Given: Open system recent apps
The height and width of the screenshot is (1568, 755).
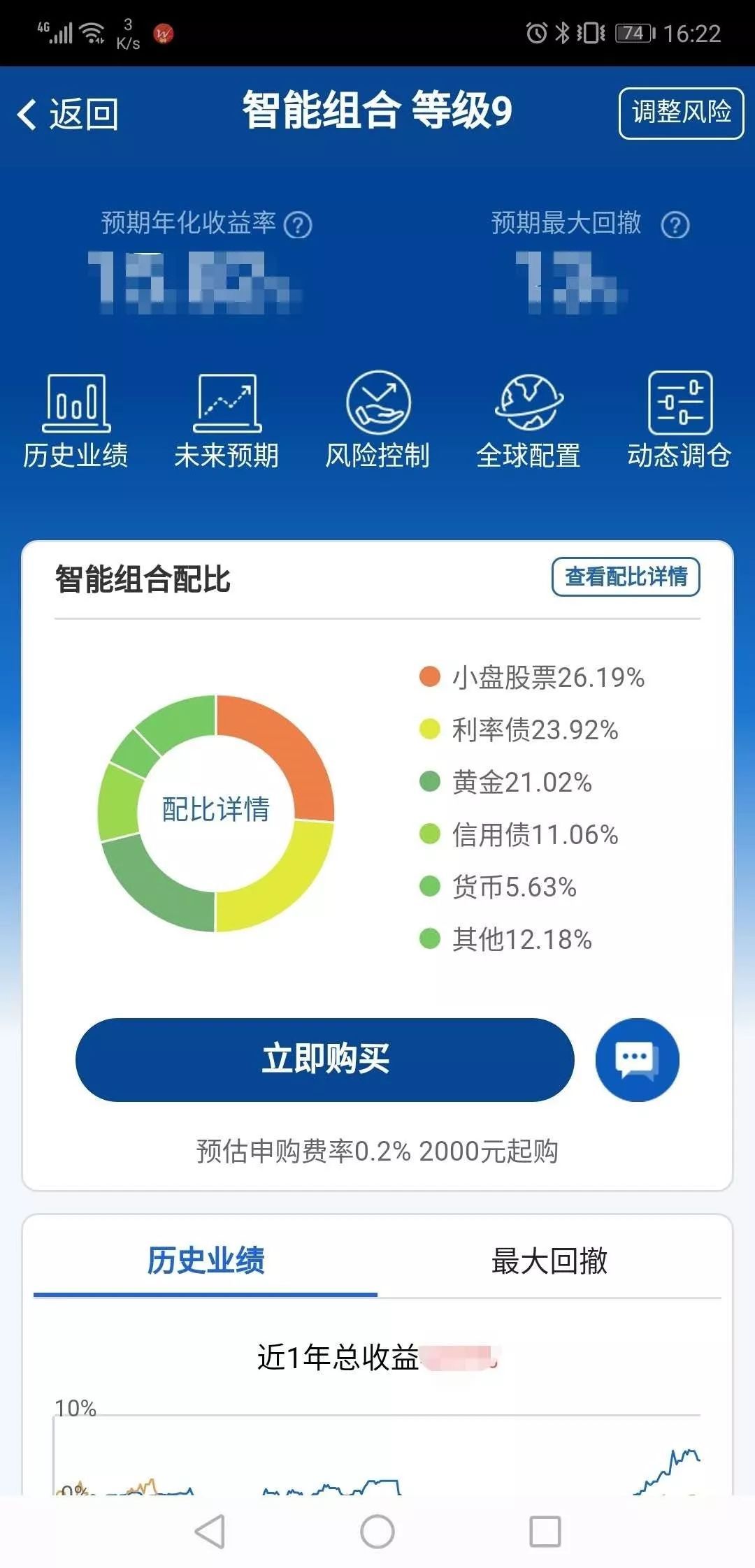Looking at the screenshot, I should tap(545, 1532).
